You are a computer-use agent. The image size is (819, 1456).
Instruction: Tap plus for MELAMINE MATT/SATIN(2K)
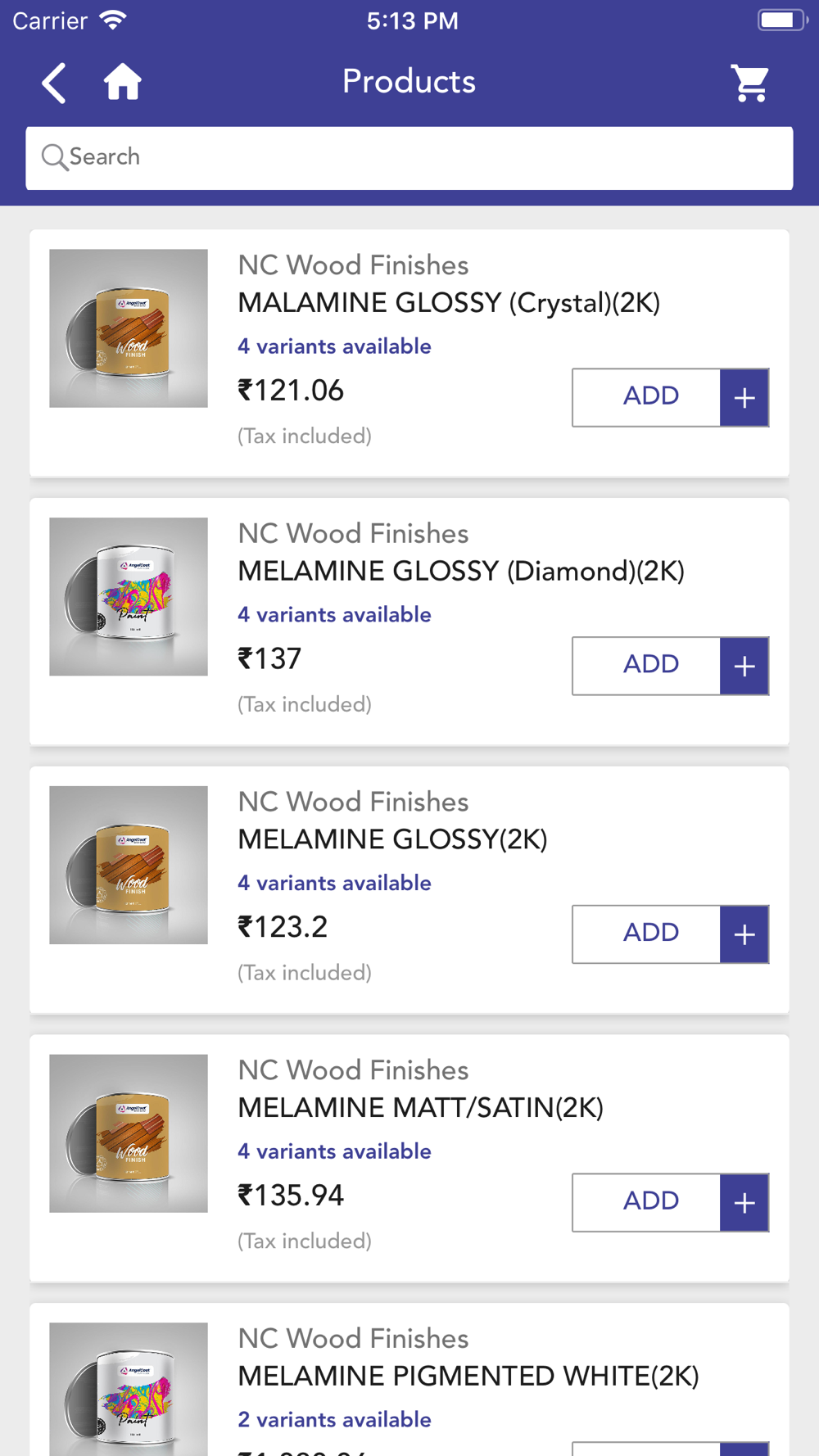tap(744, 1202)
